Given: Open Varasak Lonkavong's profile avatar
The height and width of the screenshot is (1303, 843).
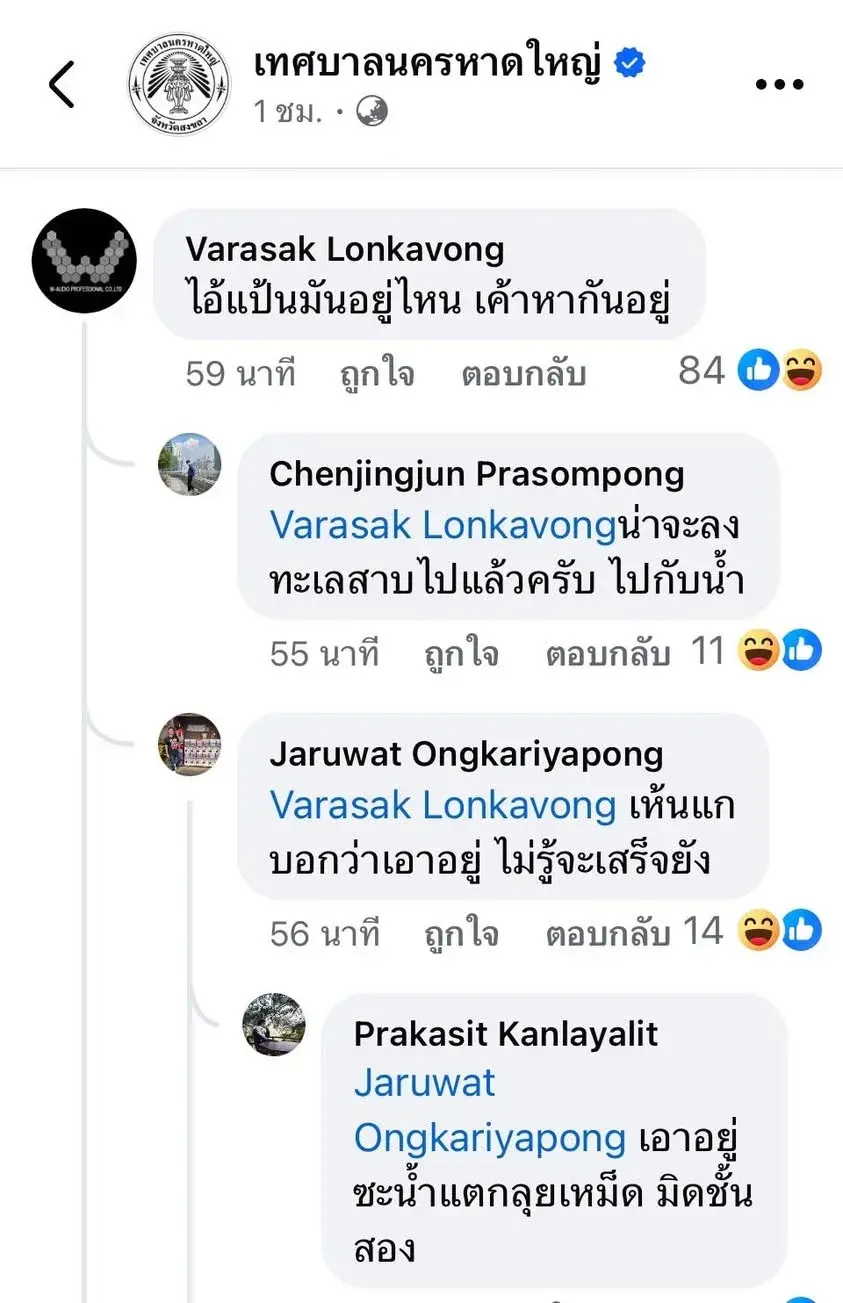Looking at the screenshot, I should [84, 261].
